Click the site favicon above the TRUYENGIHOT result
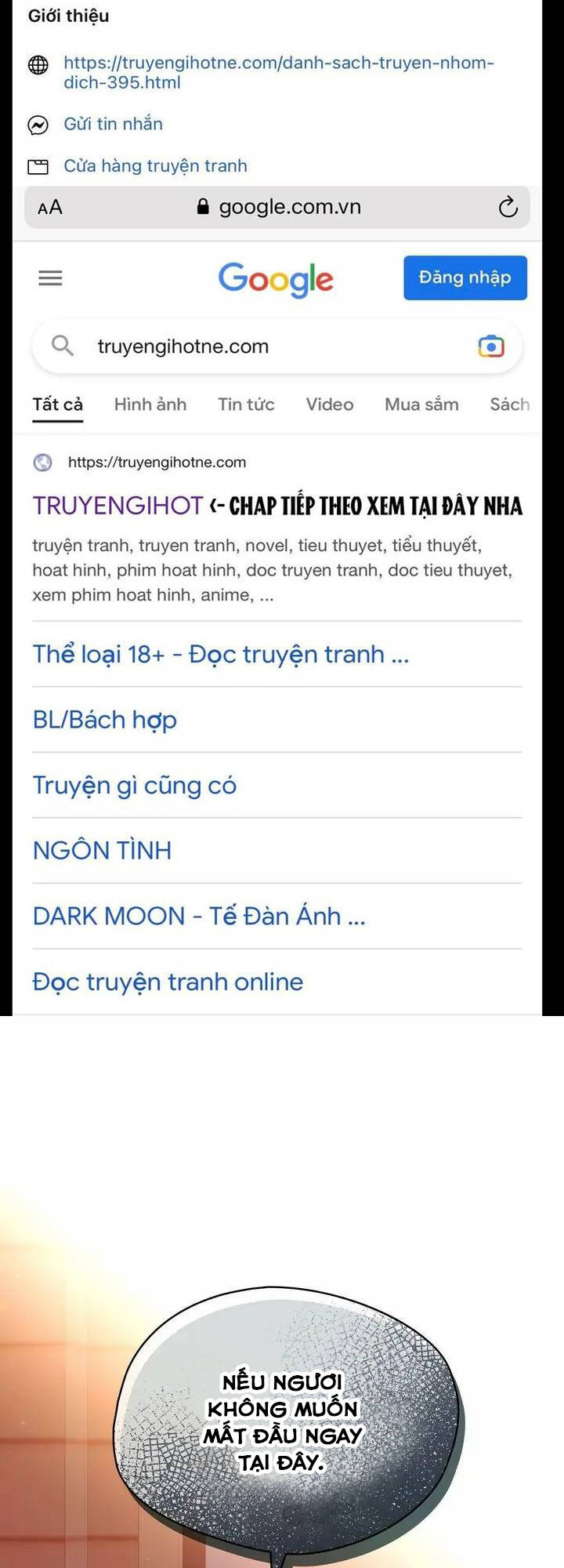Viewport: 564px width, 1568px height. tap(43, 463)
